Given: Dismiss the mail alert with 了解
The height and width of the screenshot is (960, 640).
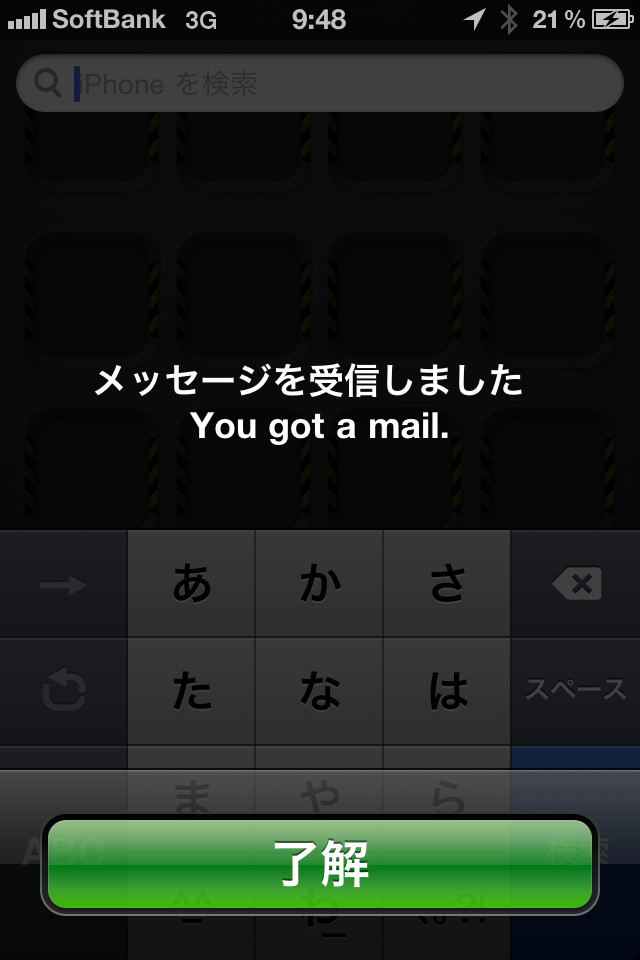Looking at the screenshot, I should 320,864.
